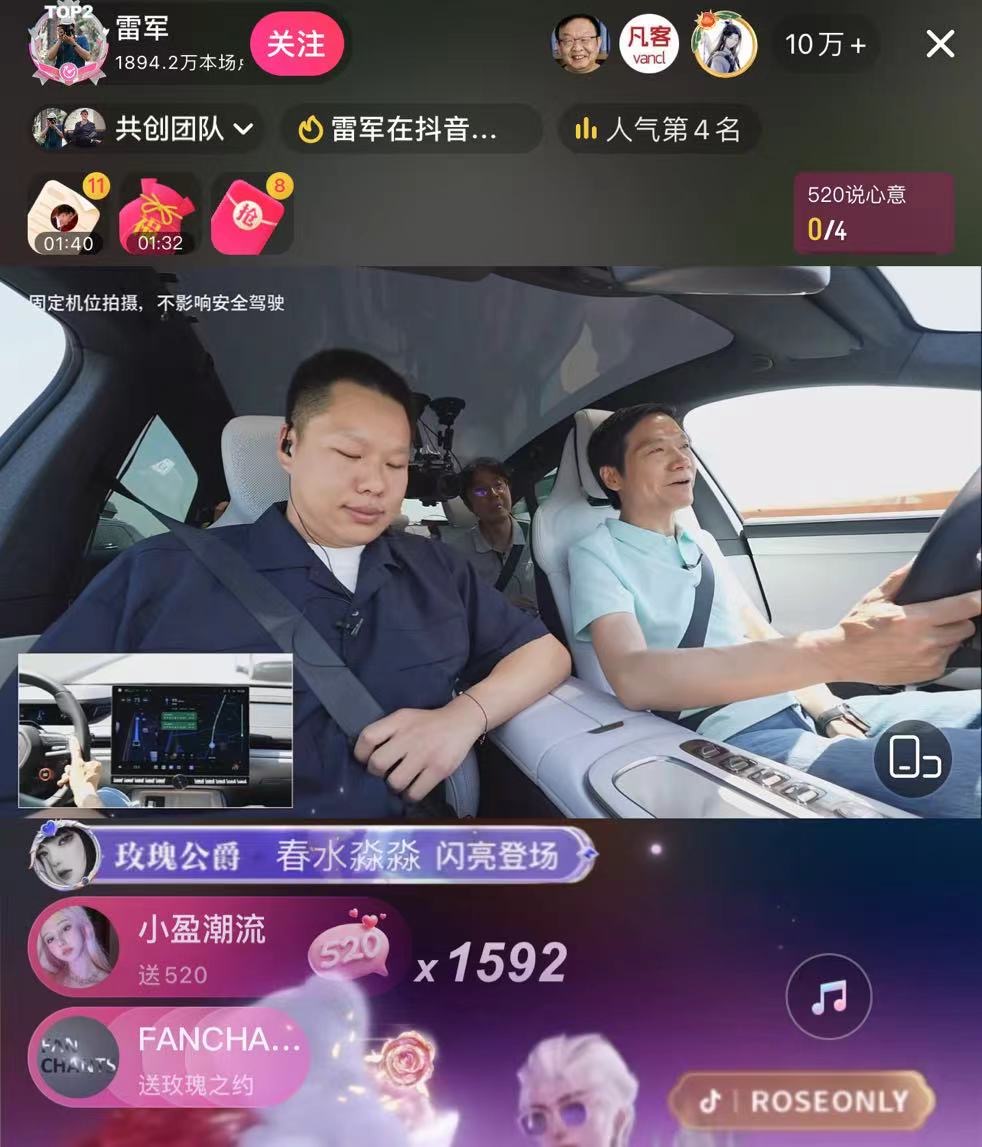Open the 凡客 vancl viewer avatar
Image resolution: width=982 pixels, height=1147 pixels.
[649, 45]
